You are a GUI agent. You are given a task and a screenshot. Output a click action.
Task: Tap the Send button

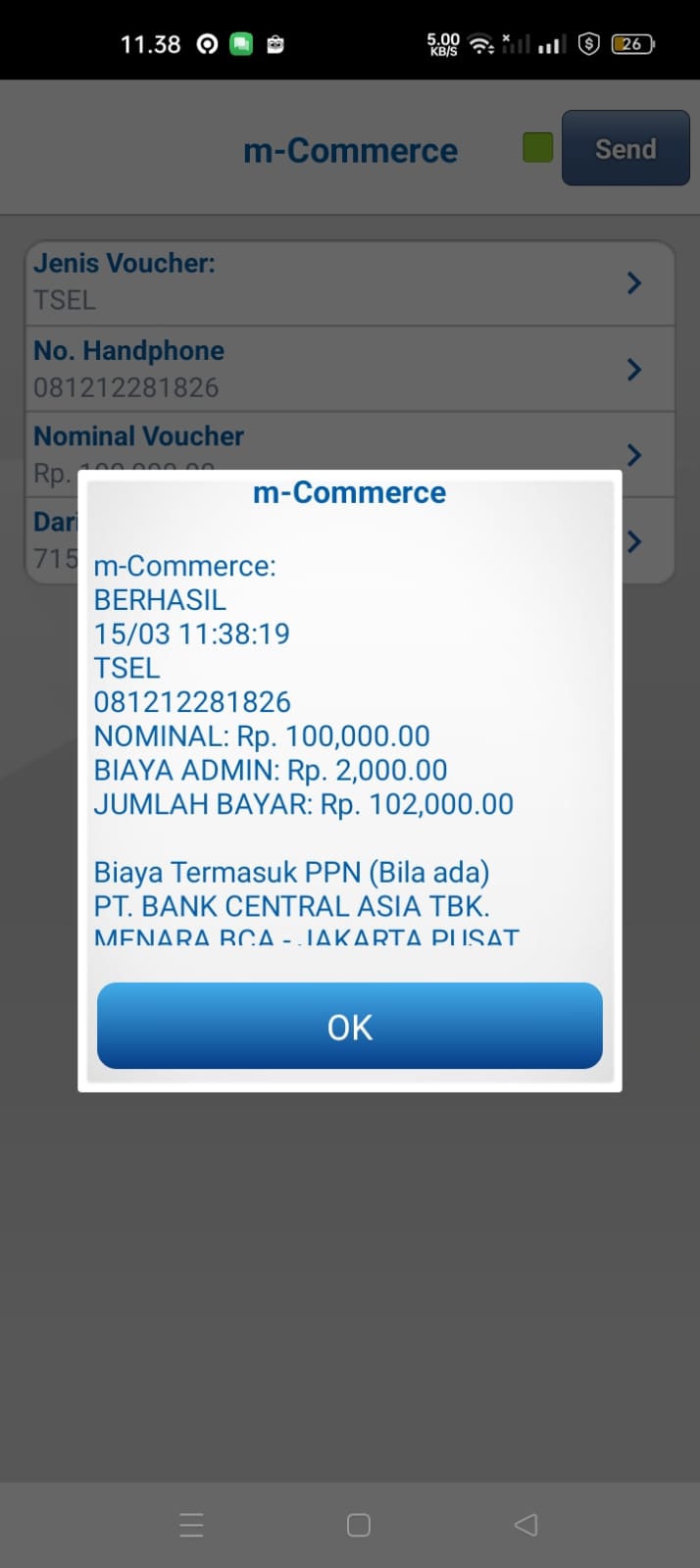[625, 149]
